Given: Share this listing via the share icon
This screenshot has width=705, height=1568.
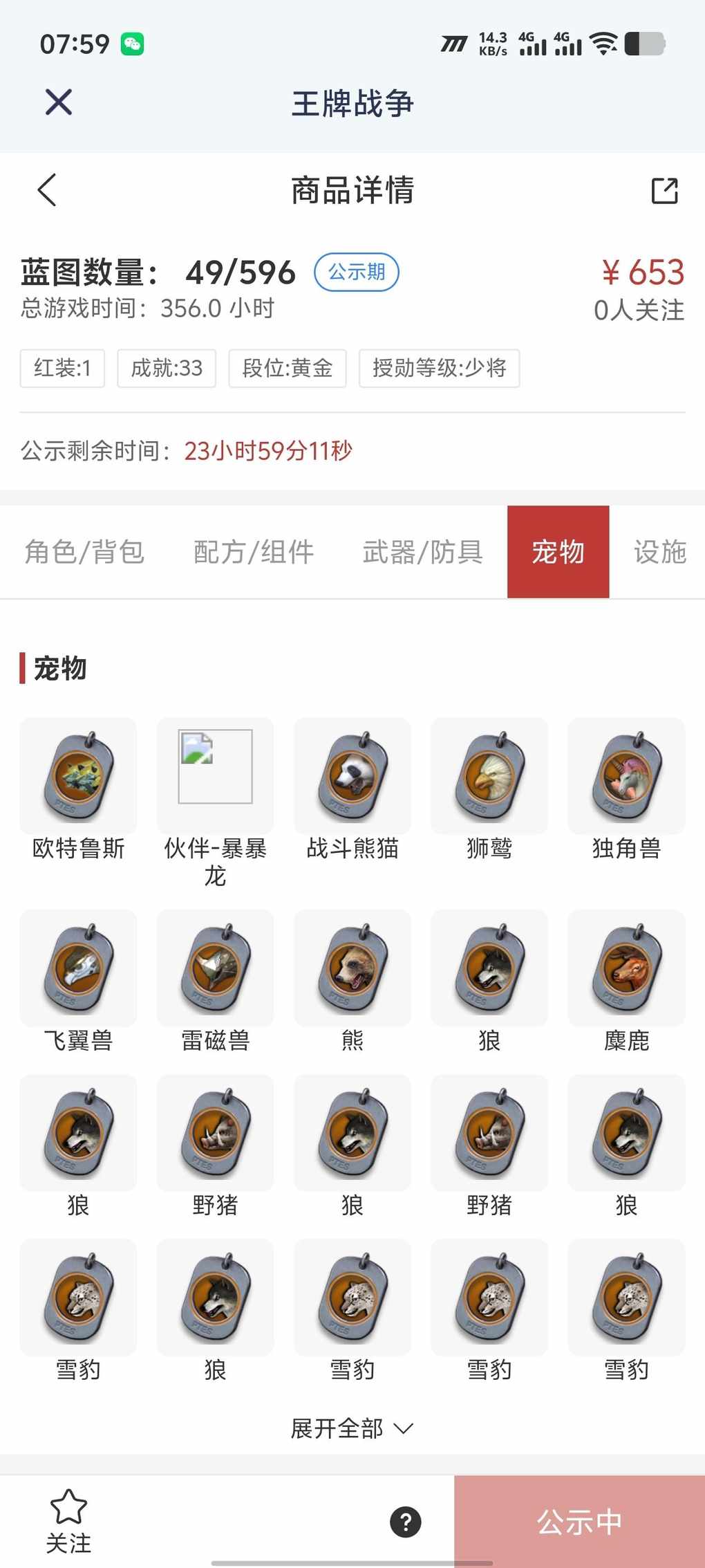Looking at the screenshot, I should pyautogui.click(x=664, y=191).
